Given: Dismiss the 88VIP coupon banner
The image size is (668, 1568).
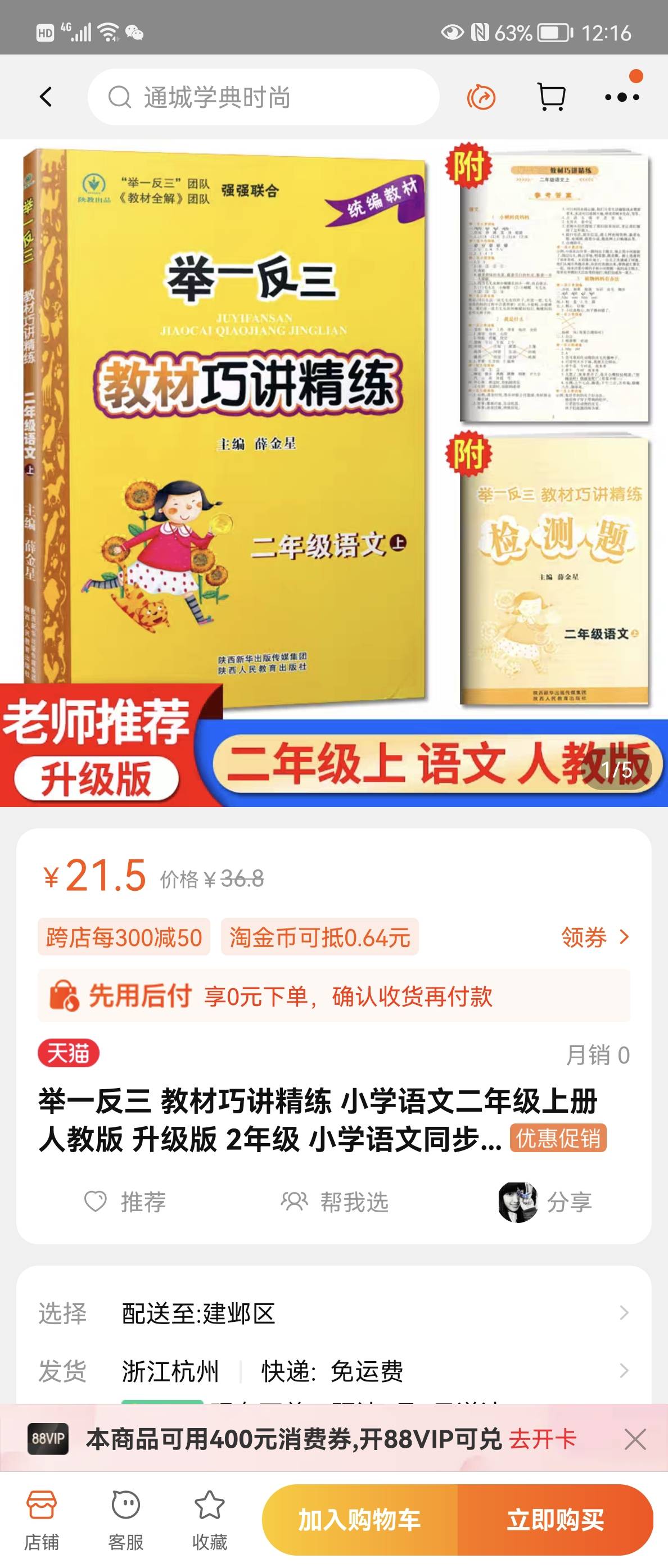Looking at the screenshot, I should [634, 1439].
